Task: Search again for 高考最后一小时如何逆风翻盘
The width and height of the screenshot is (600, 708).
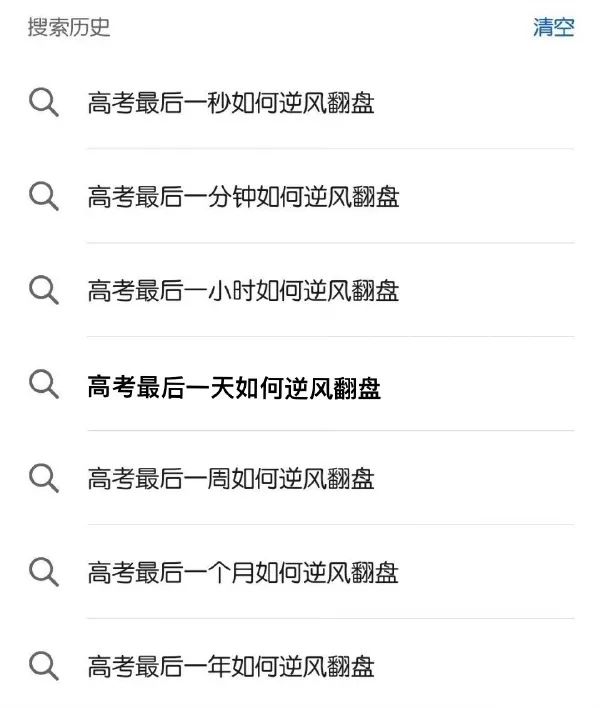Action: point(243,290)
